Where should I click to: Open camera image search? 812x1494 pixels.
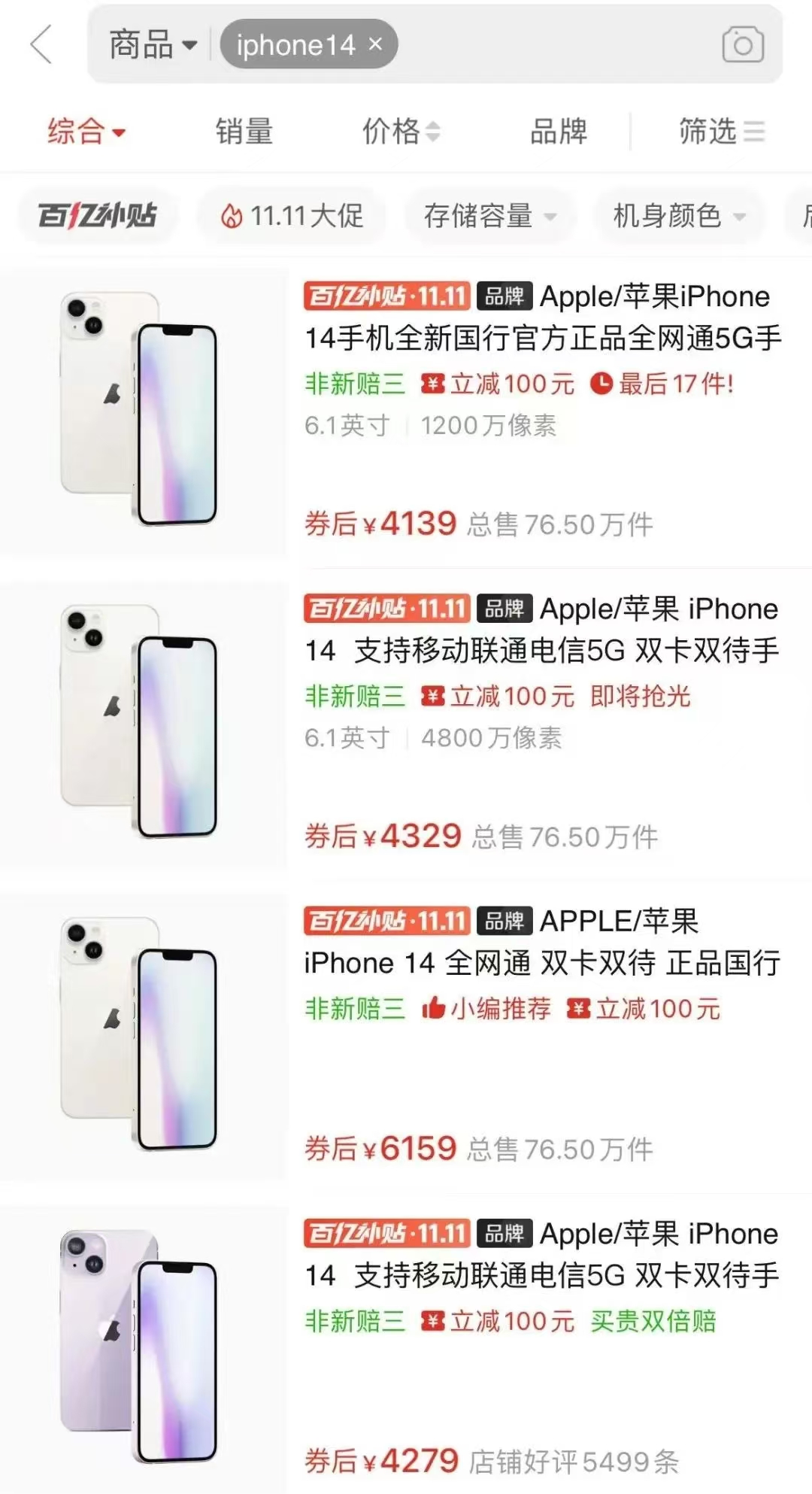742,45
